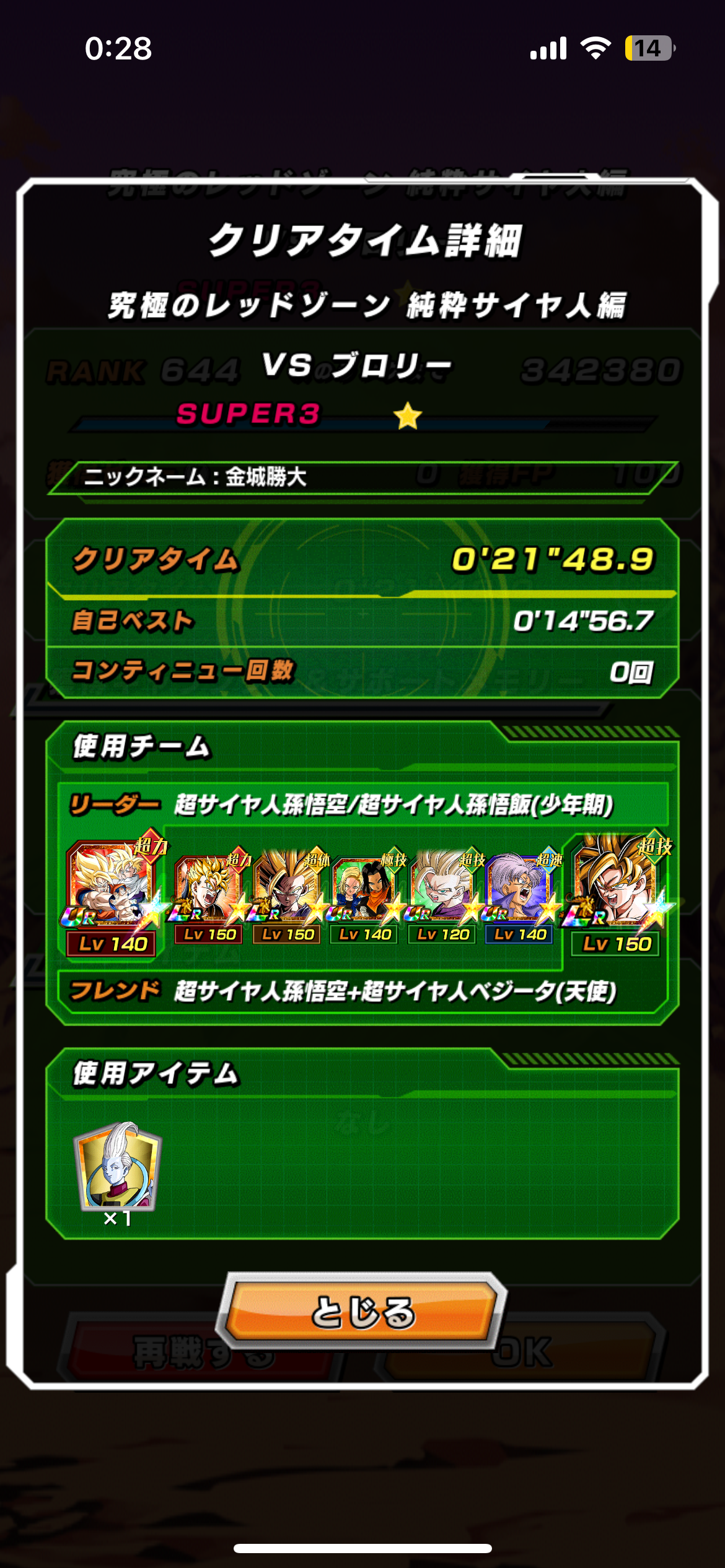Tap the Lv 120 team character card
This screenshot has width=725, height=1568.
[442, 893]
